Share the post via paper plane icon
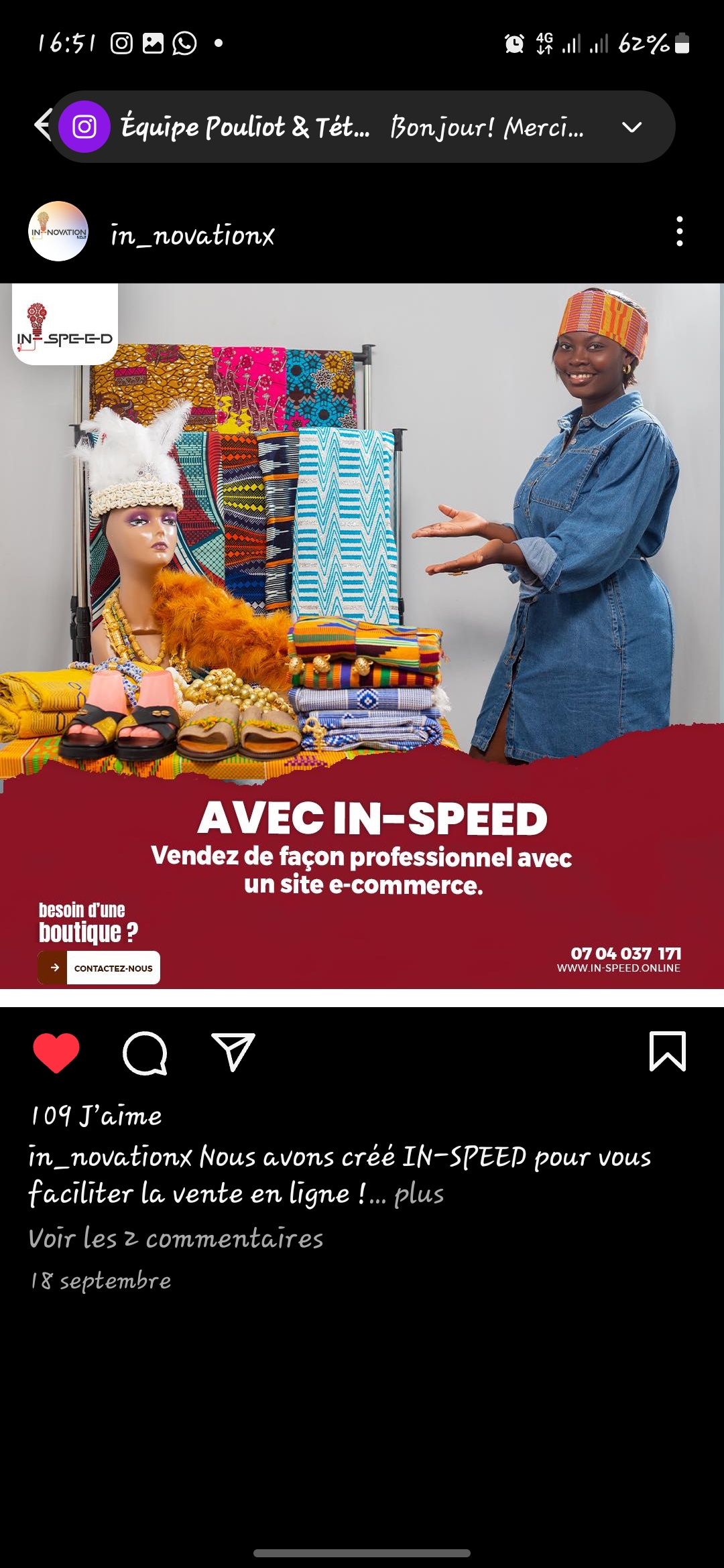This screenshot has height=1568, width=724. pos(233,1051)
